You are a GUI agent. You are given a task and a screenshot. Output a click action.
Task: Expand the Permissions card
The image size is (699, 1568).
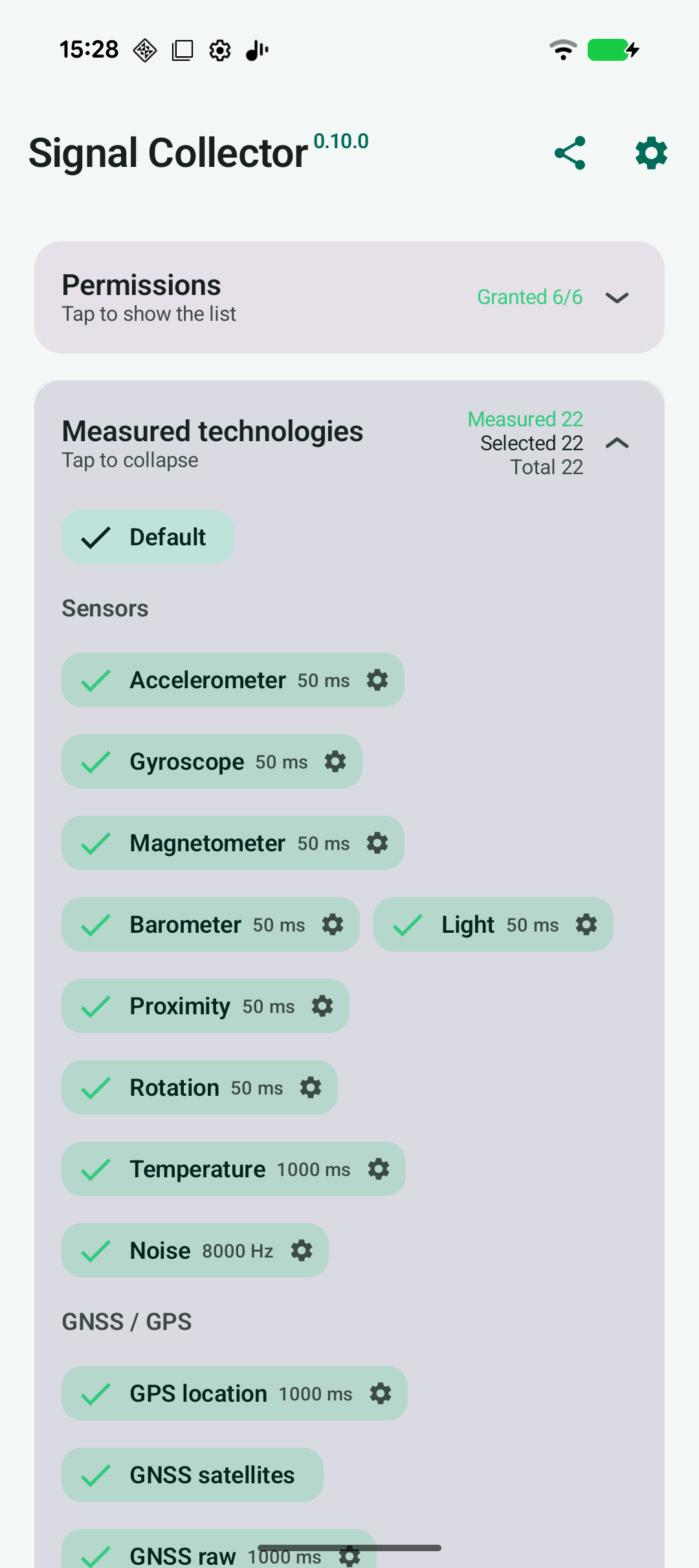pos(349,298)
